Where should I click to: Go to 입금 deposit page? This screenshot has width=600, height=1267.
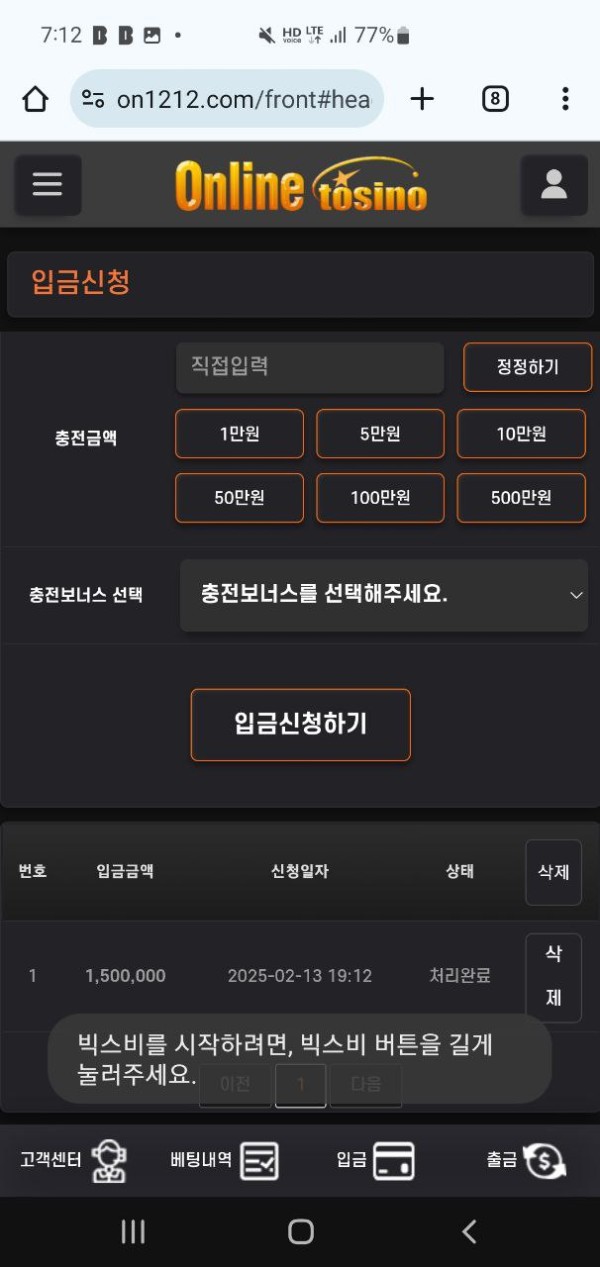click(375, 1161)
